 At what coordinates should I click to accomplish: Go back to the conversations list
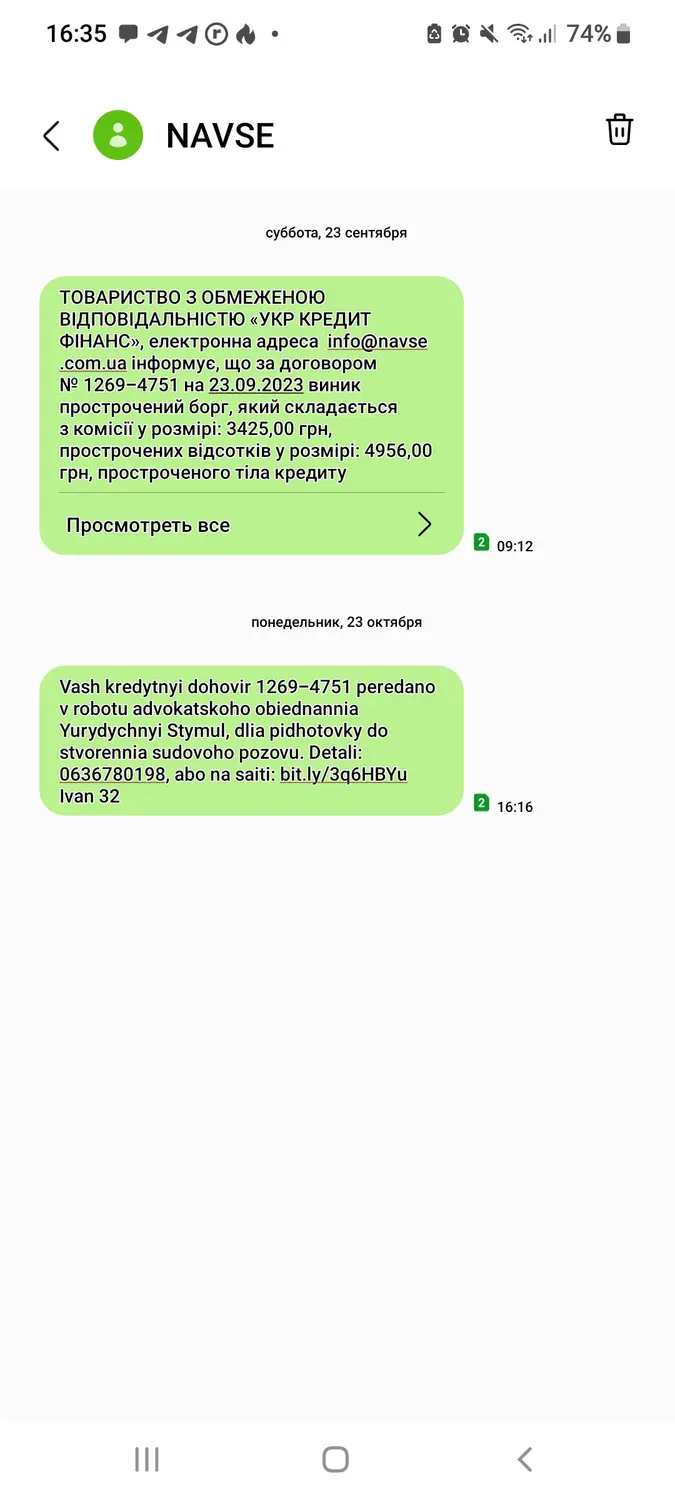52,136
